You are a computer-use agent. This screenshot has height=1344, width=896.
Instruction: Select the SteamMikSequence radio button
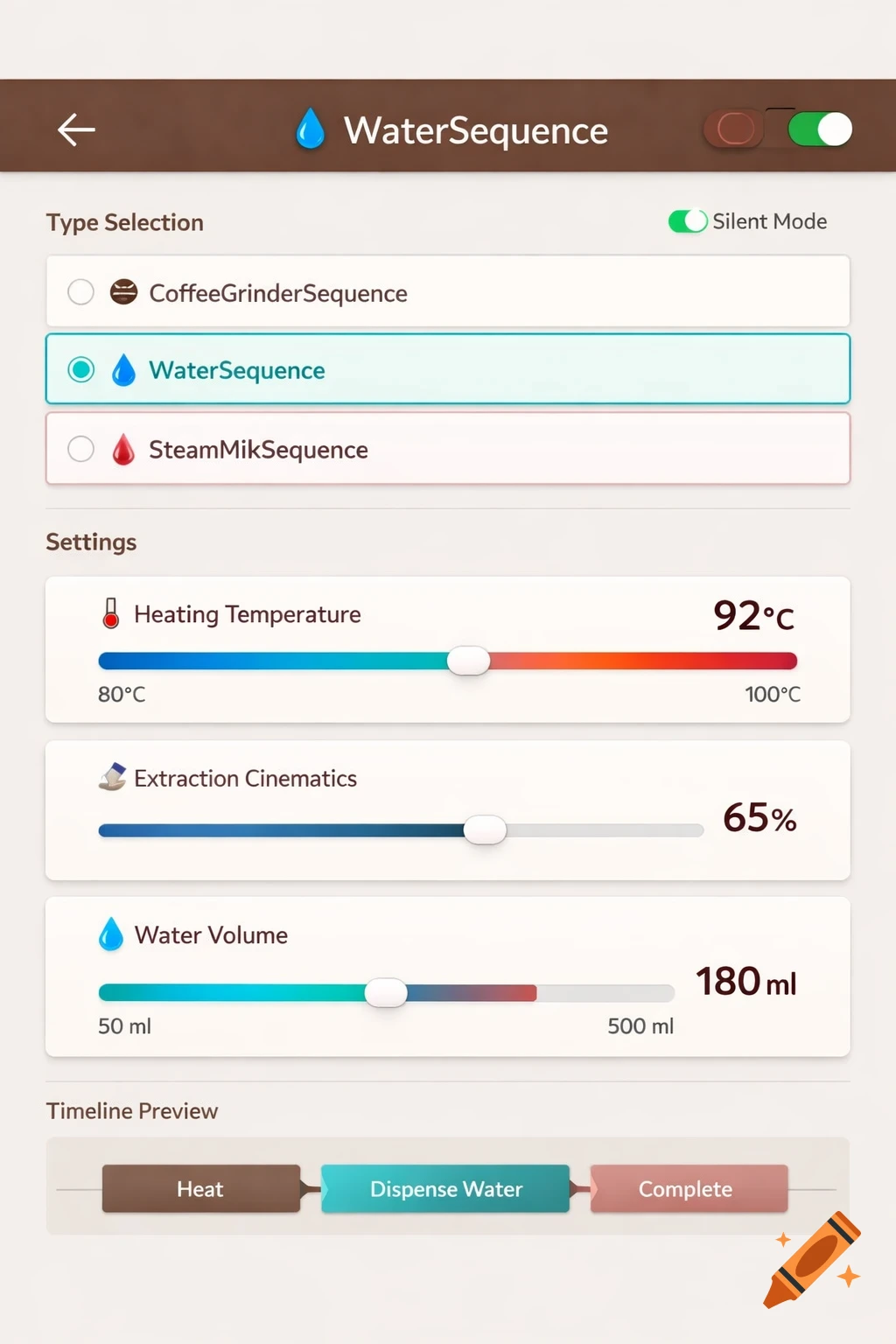(80, 449)
